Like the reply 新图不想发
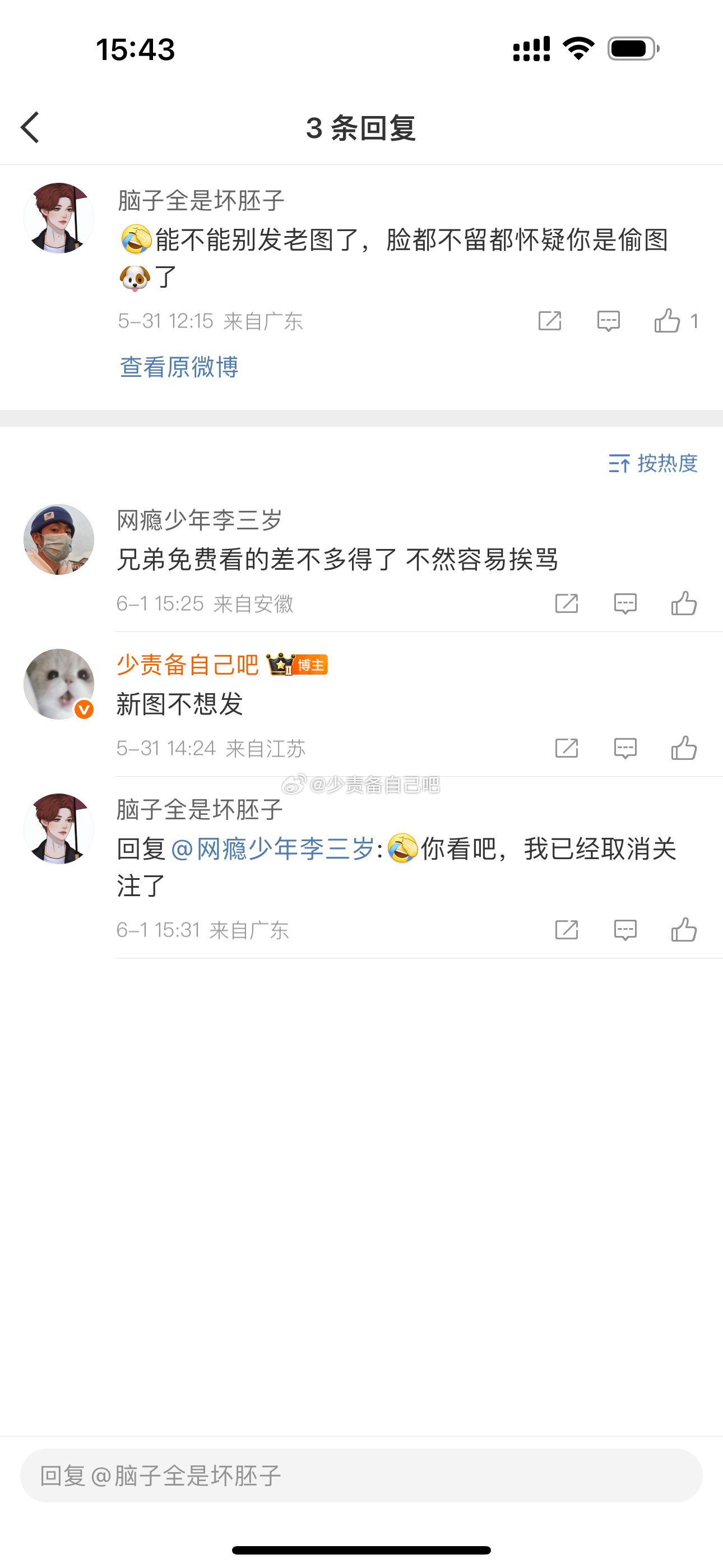Viewport: 723px width, 1568px height. click(683, 748)
